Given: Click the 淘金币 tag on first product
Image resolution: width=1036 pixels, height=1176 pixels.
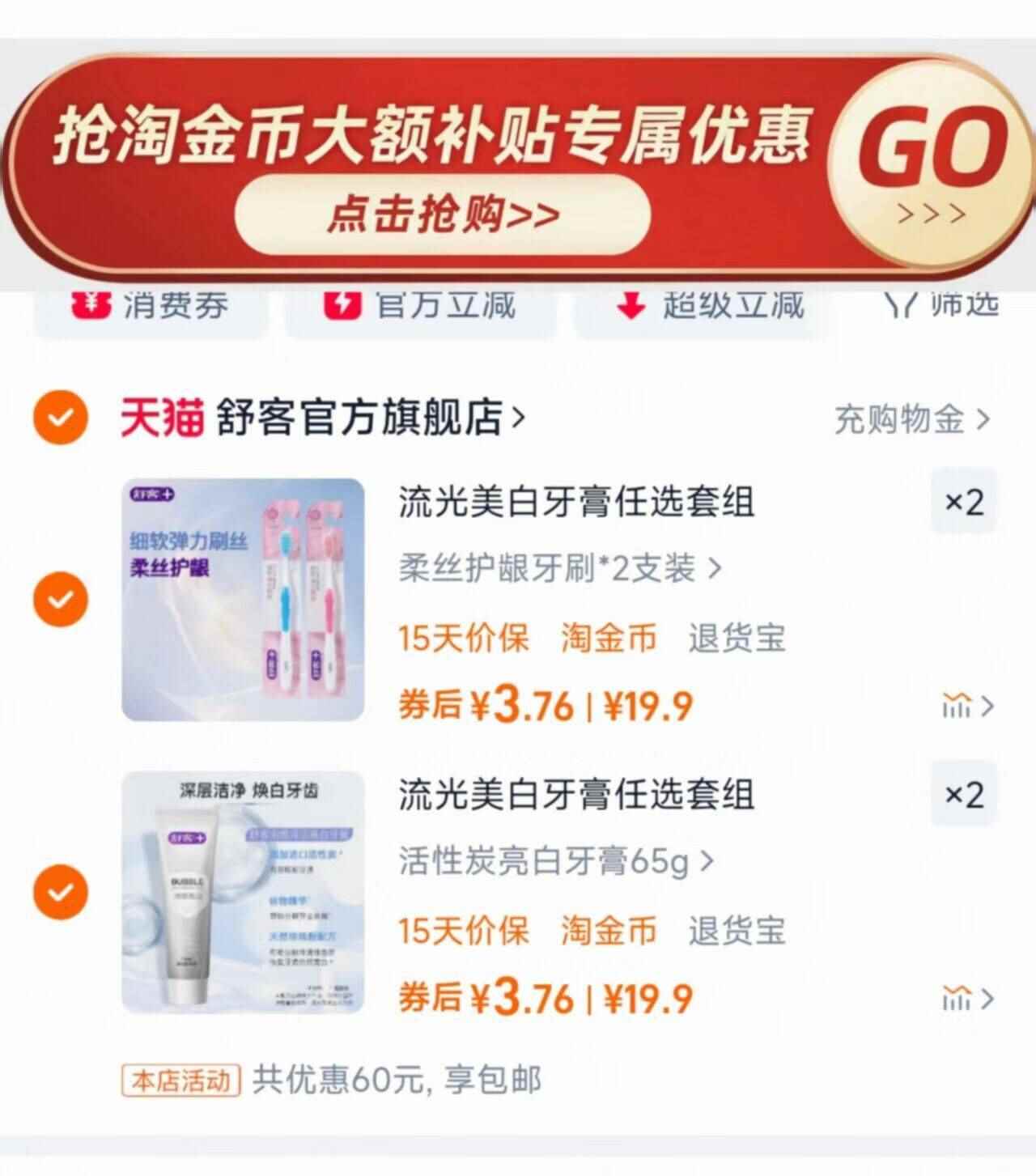Looking at the screenshot, I should tap(609, 639).
